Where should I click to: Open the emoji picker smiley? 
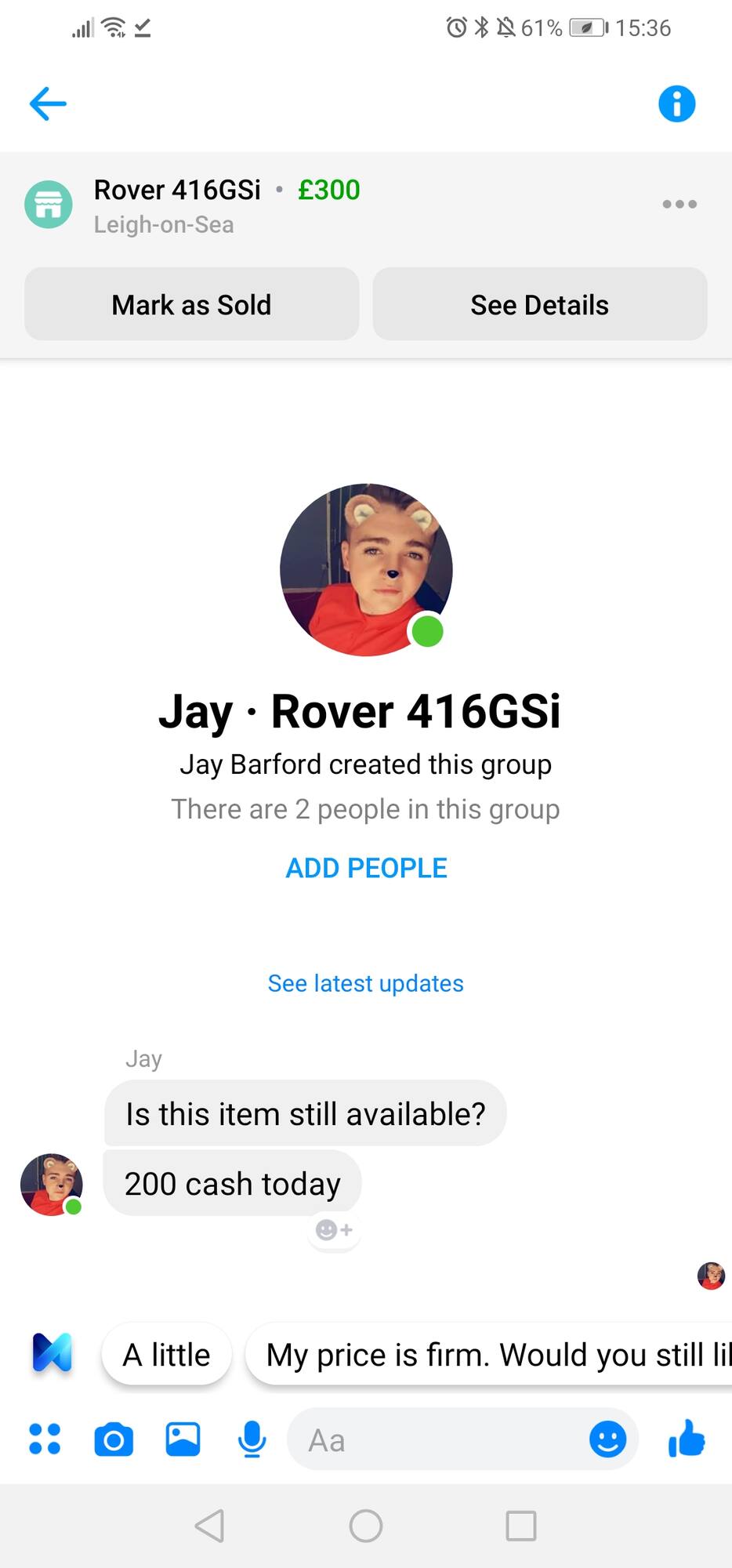coord(607,1439)
